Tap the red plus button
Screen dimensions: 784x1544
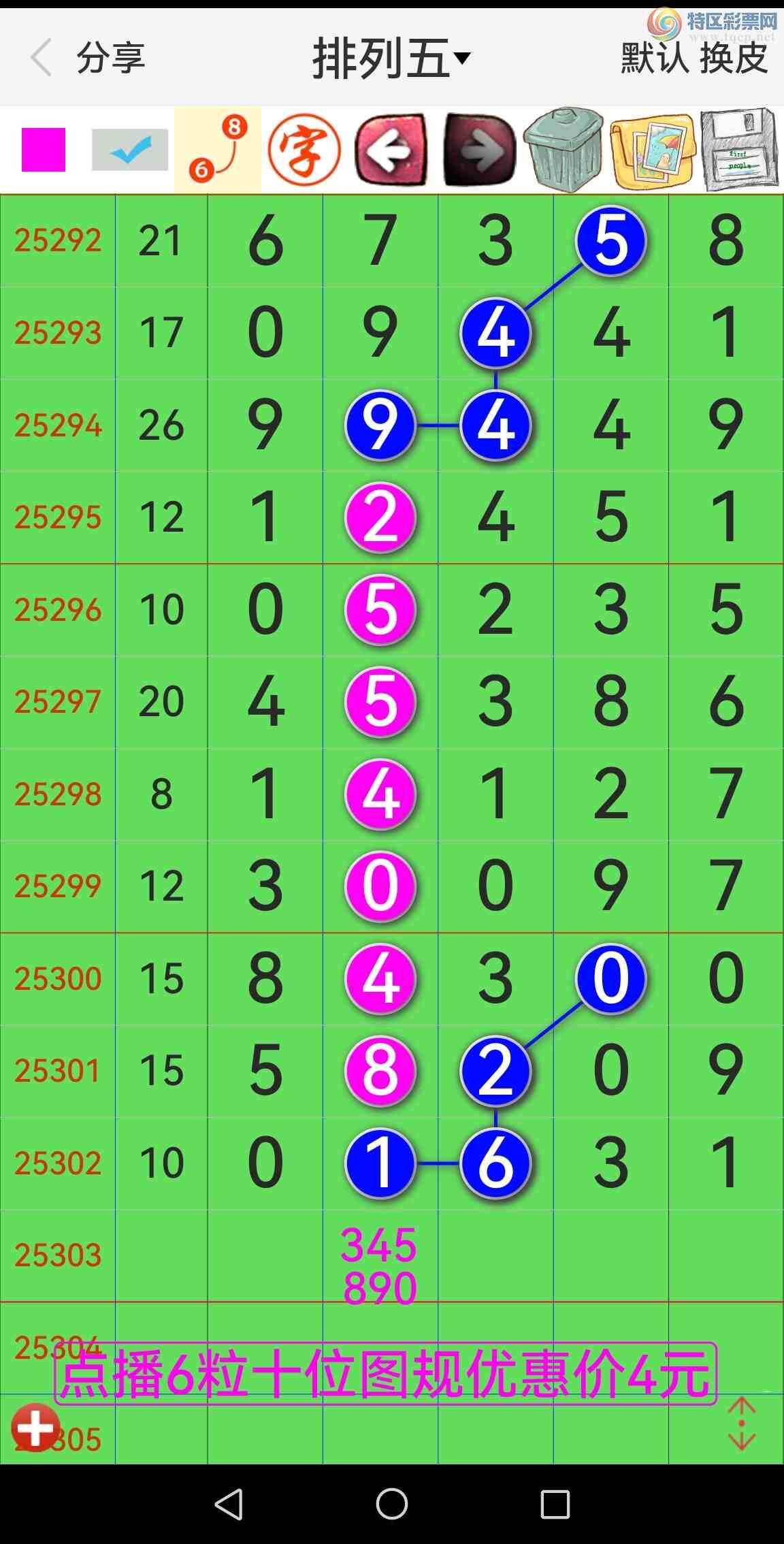35,1426
